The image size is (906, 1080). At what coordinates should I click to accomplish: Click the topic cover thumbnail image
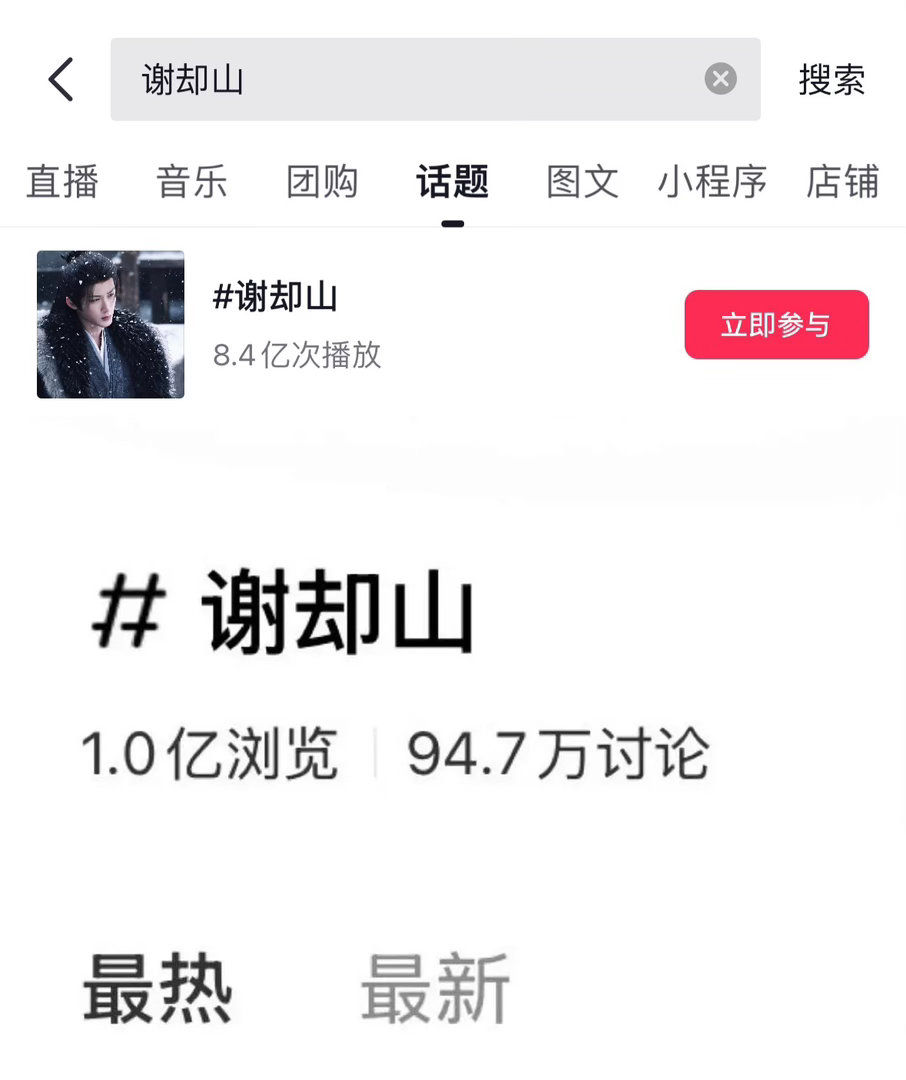tap(110, 324)
